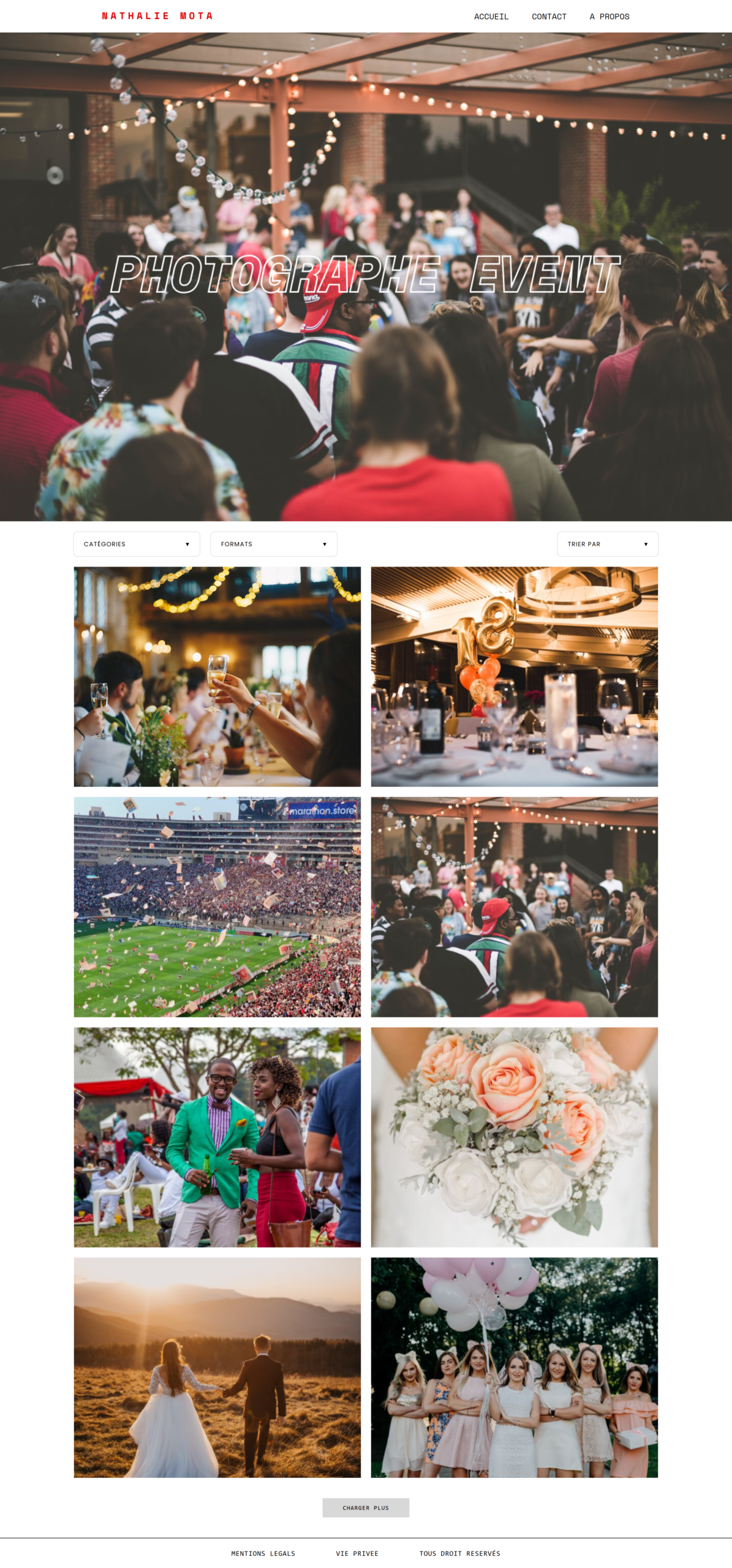The height and width of the screenshot is (1568, 732).
Task: Open the bridesmaids with balloons photo
Action: [x=514, y=1366]
